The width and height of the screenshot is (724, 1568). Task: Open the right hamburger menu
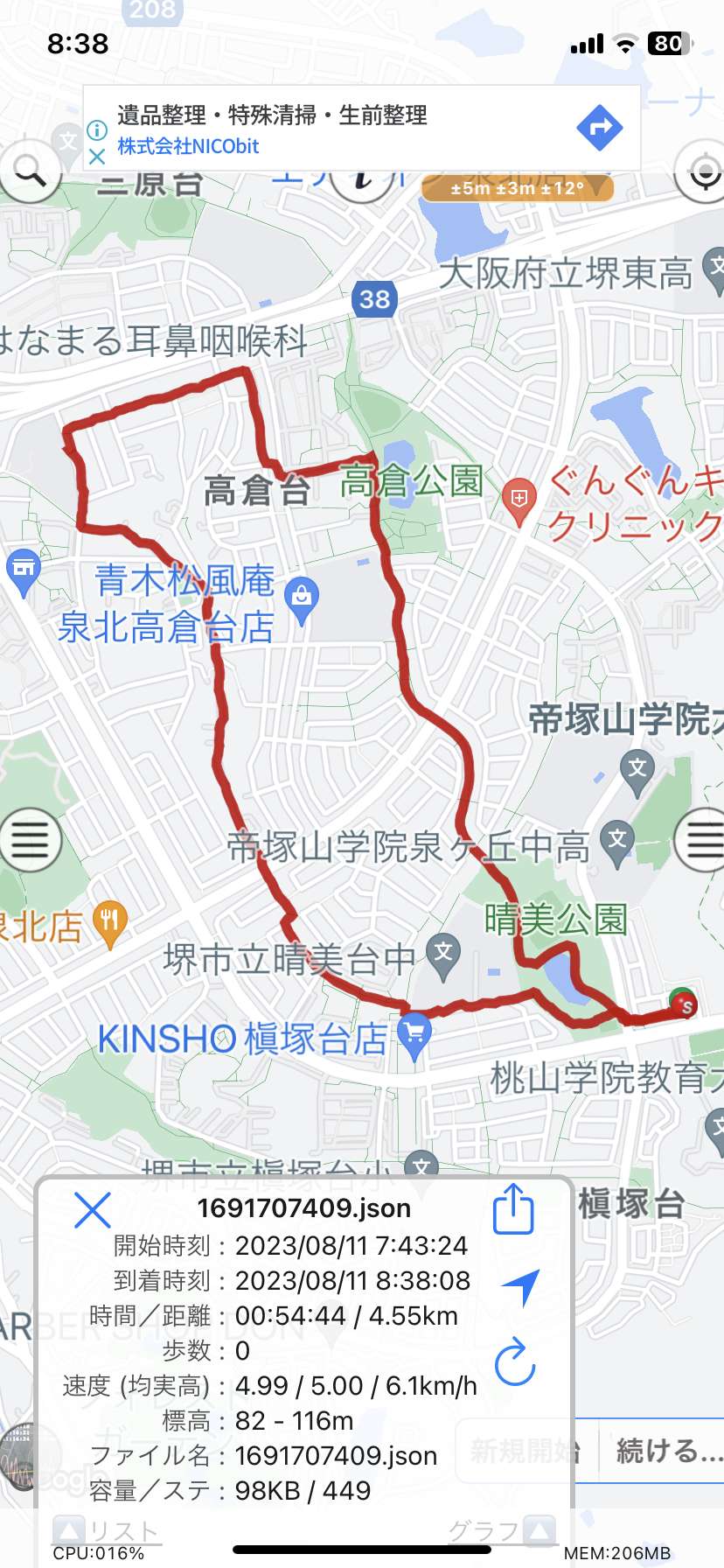(702, 840)
